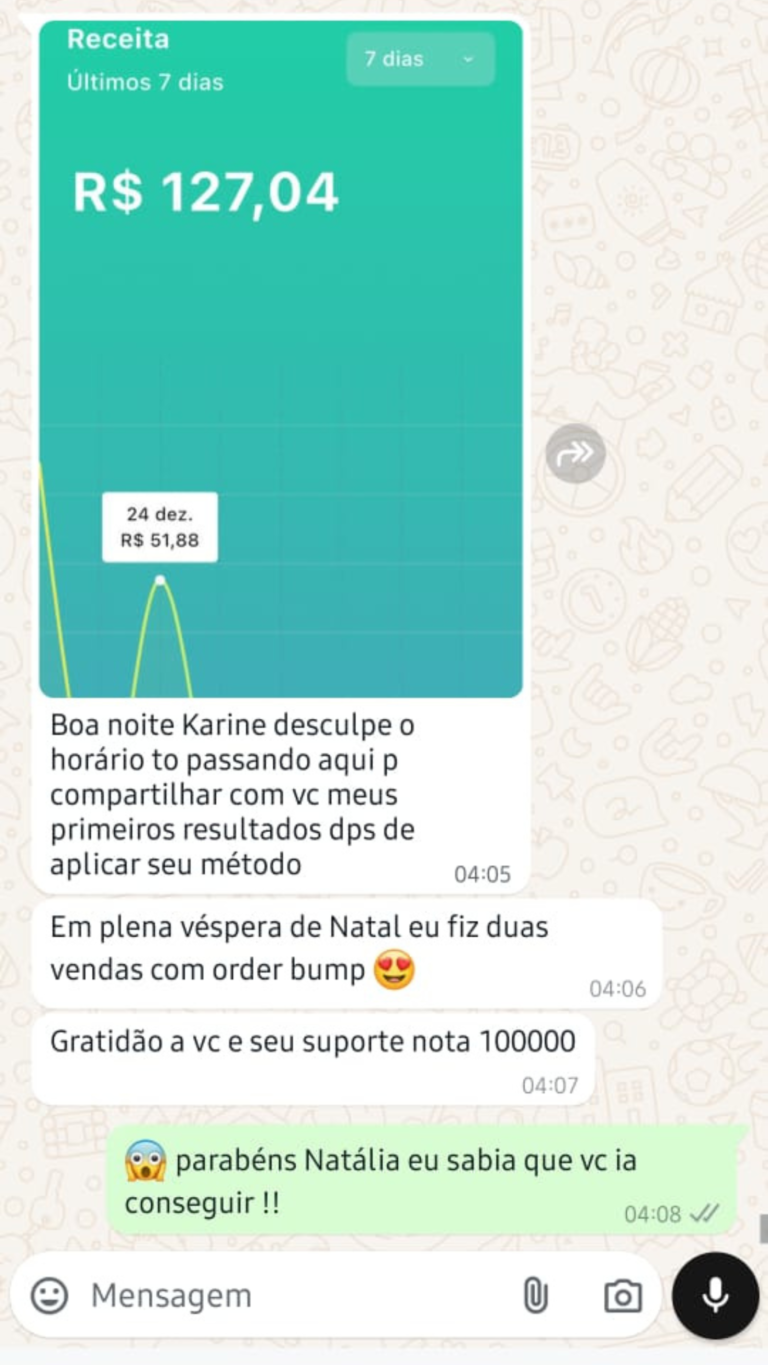Open the camera from chat bar
Image resolution: width=768 pixels, height=1365 pixels.
click(622, 1296)
